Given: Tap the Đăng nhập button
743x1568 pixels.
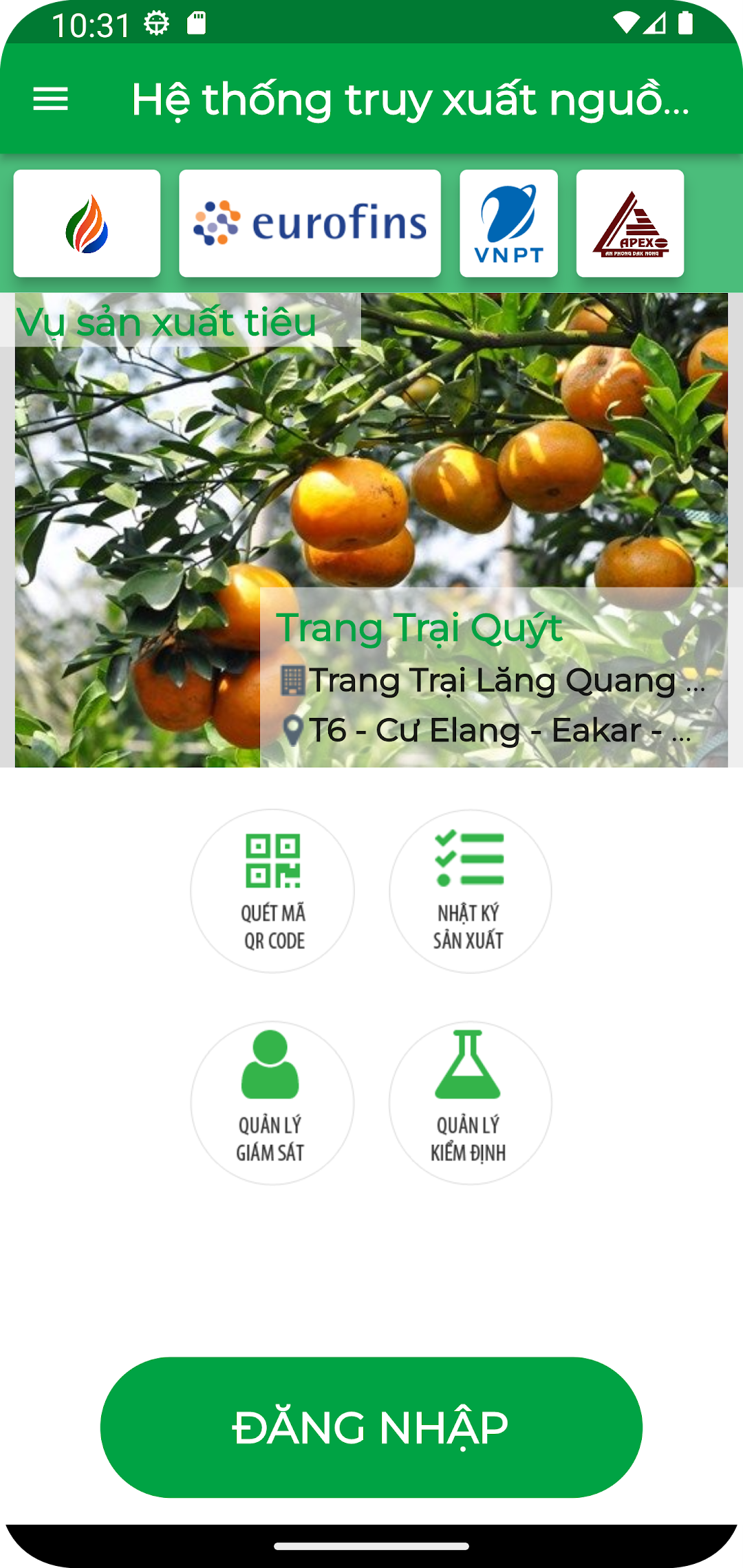Looking at the screenshot, I should 371,1428.
